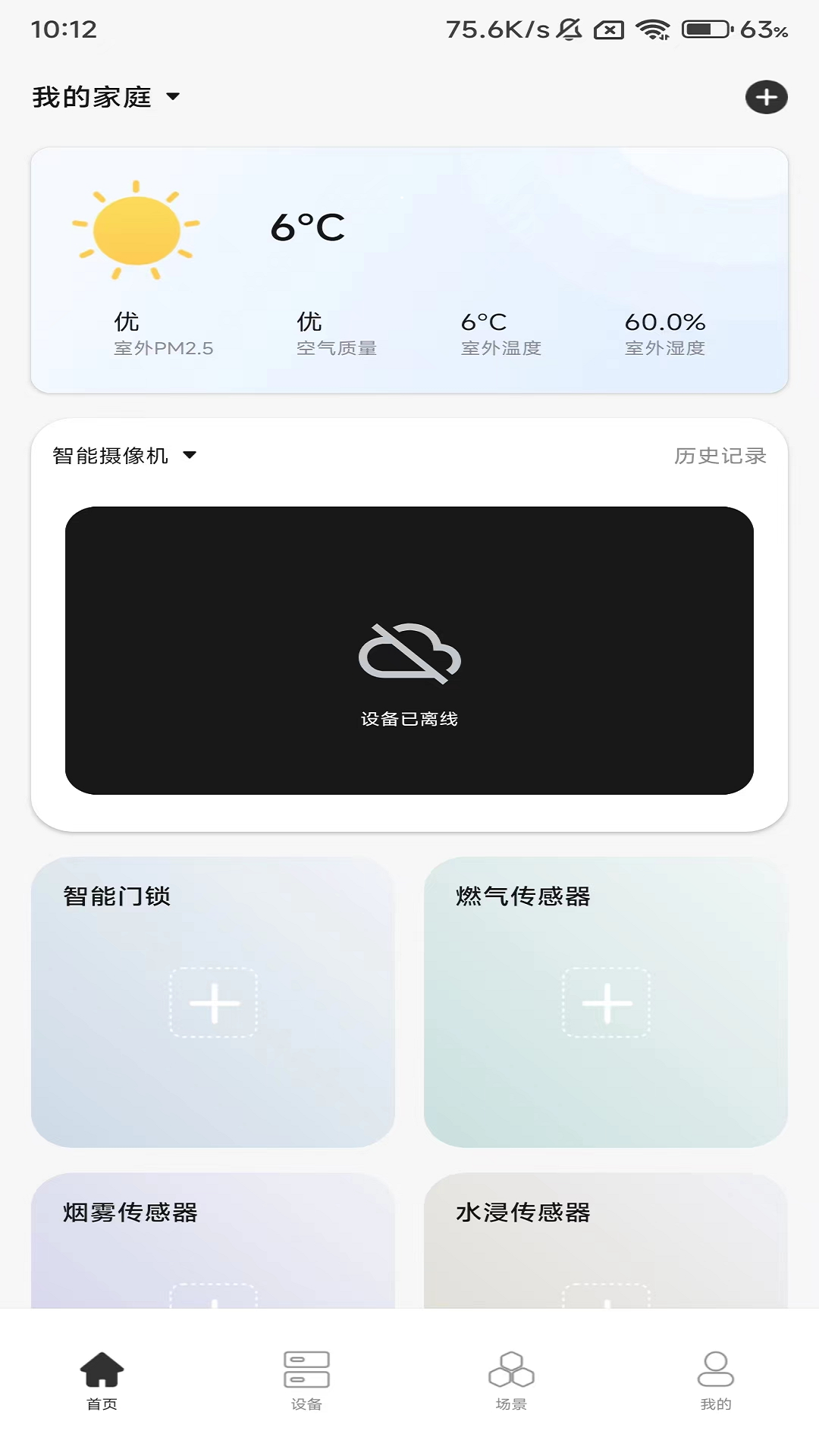The height and width of the screenshot is (1456, 819).
Task: Add a 智能门锁 smart door lock
Action: [213, 1003]
